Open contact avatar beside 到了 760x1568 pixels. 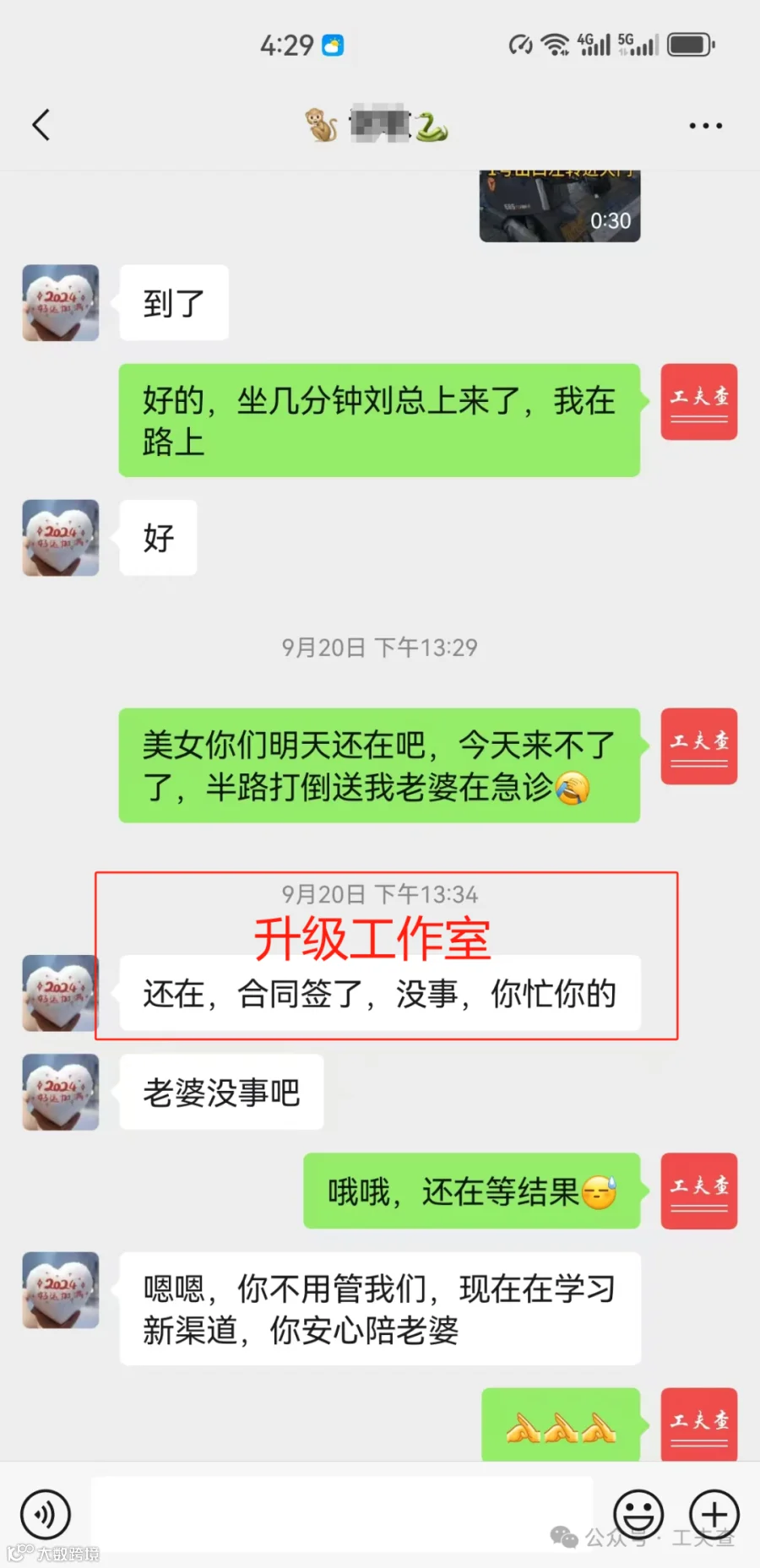point(61,303)
